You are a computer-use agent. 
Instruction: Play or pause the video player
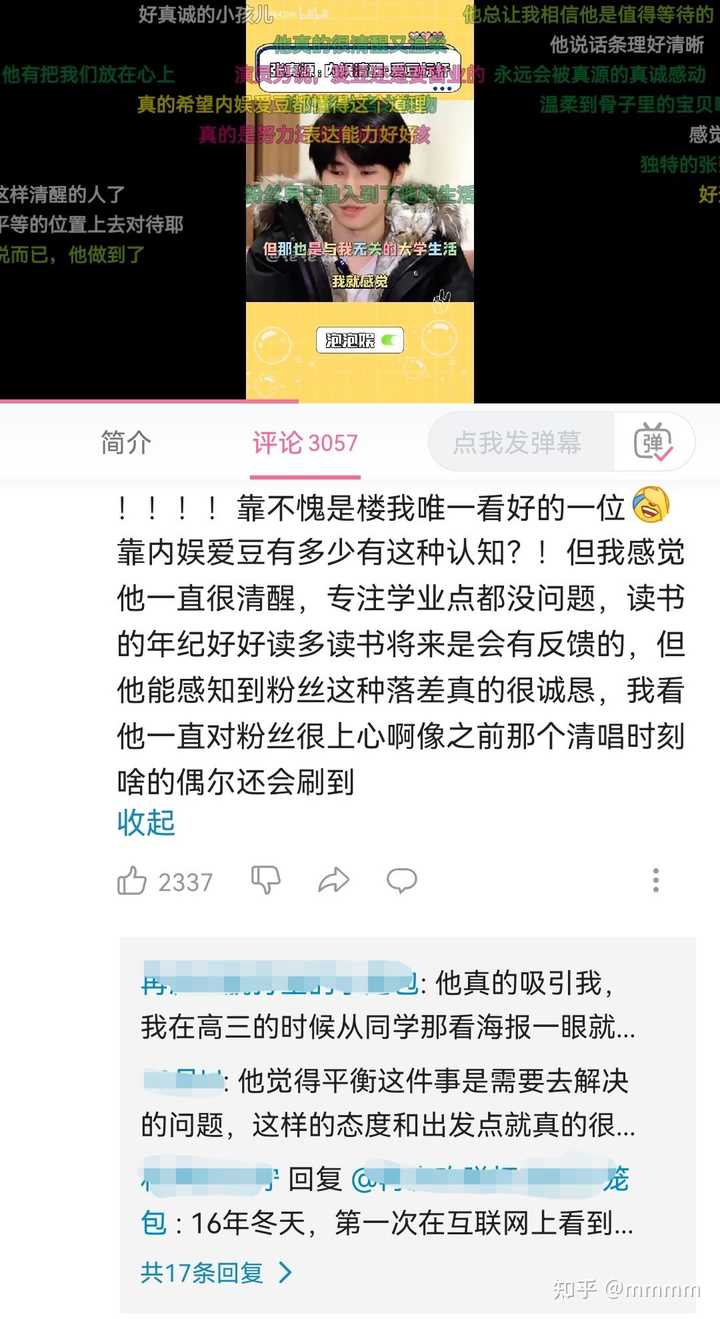(x=360, y=200)
